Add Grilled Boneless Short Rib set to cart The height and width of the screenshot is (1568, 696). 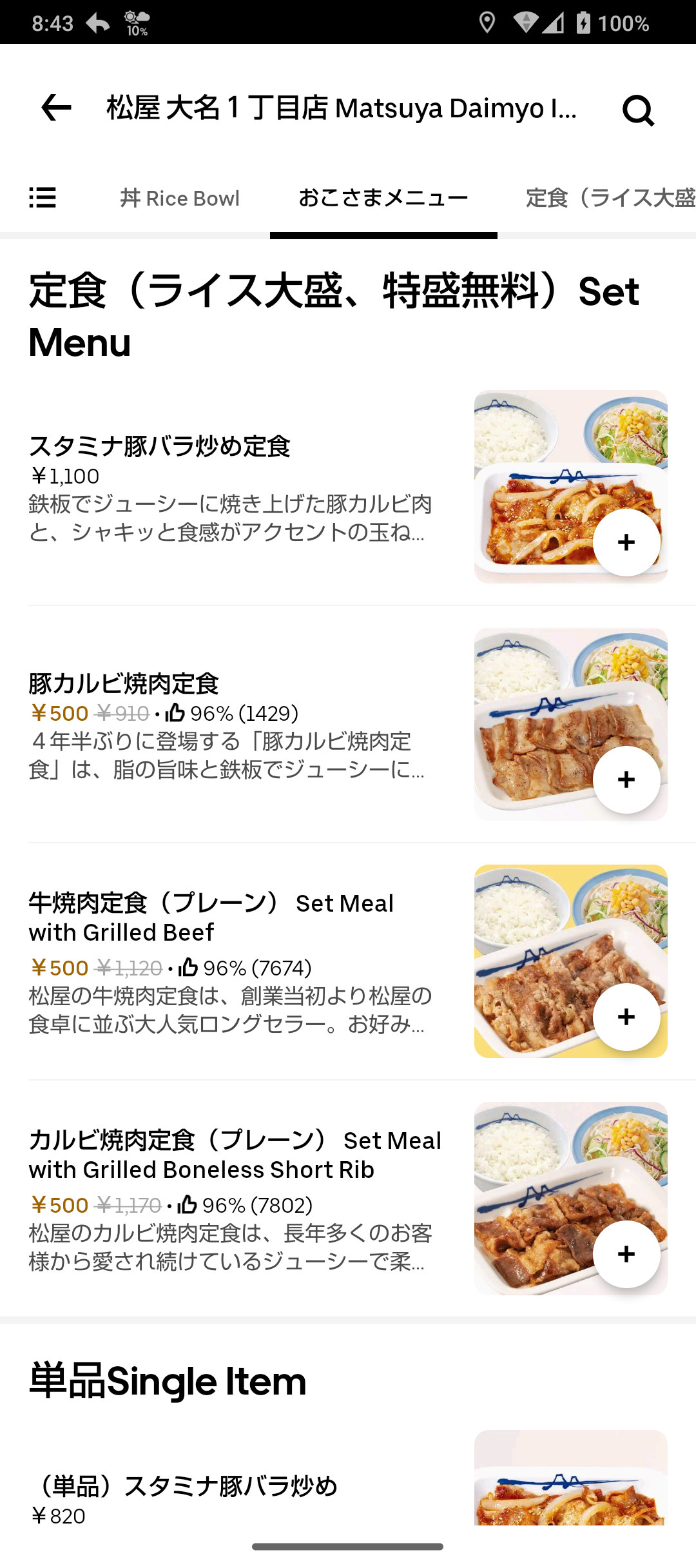point(626,1254)
